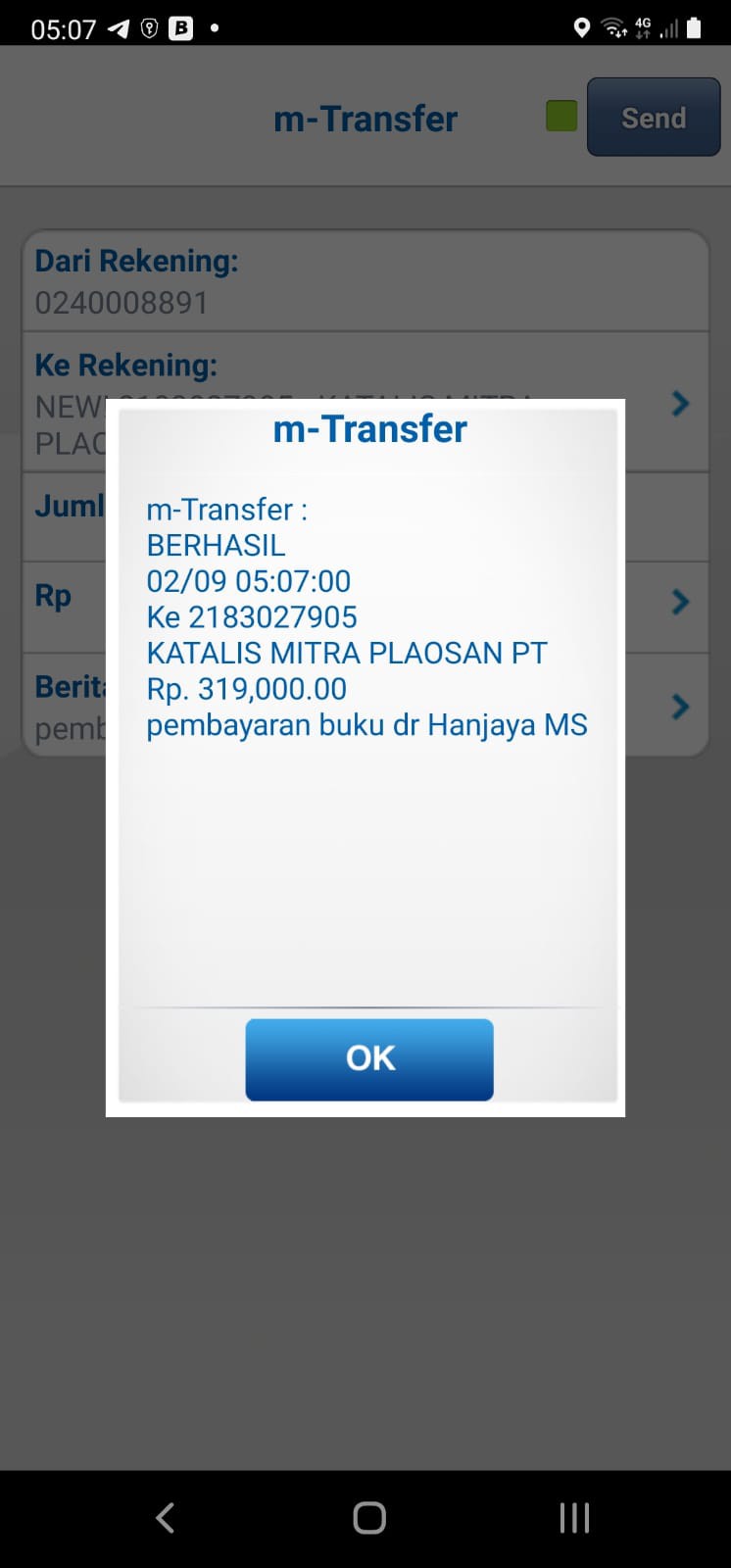This screenshot has height=1568, width=731.
Task: Open the Ke Rekening chevron
Action: pos(681,403)
